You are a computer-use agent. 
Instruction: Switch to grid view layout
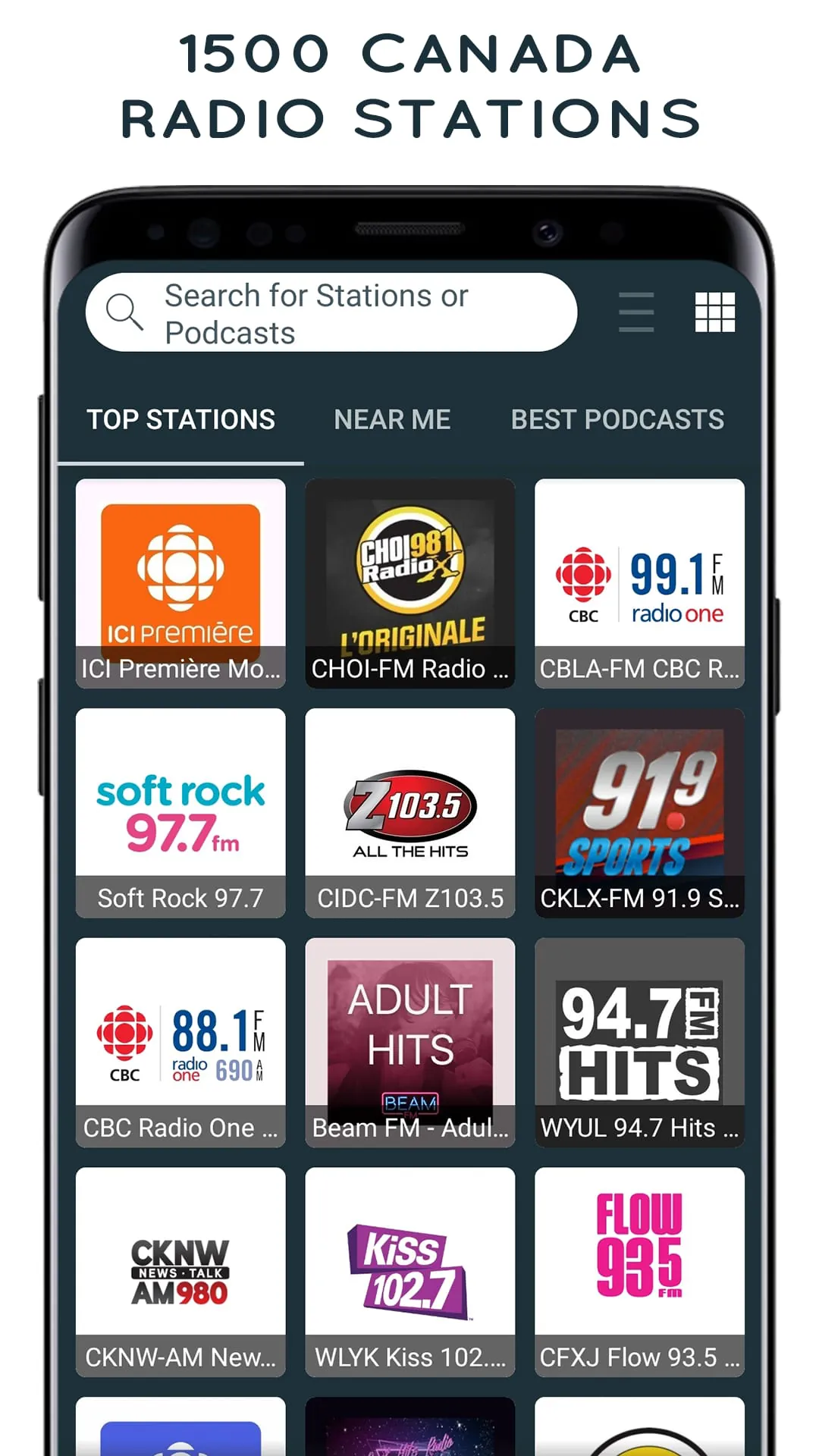pyautogui.click(x=716, y=312)
